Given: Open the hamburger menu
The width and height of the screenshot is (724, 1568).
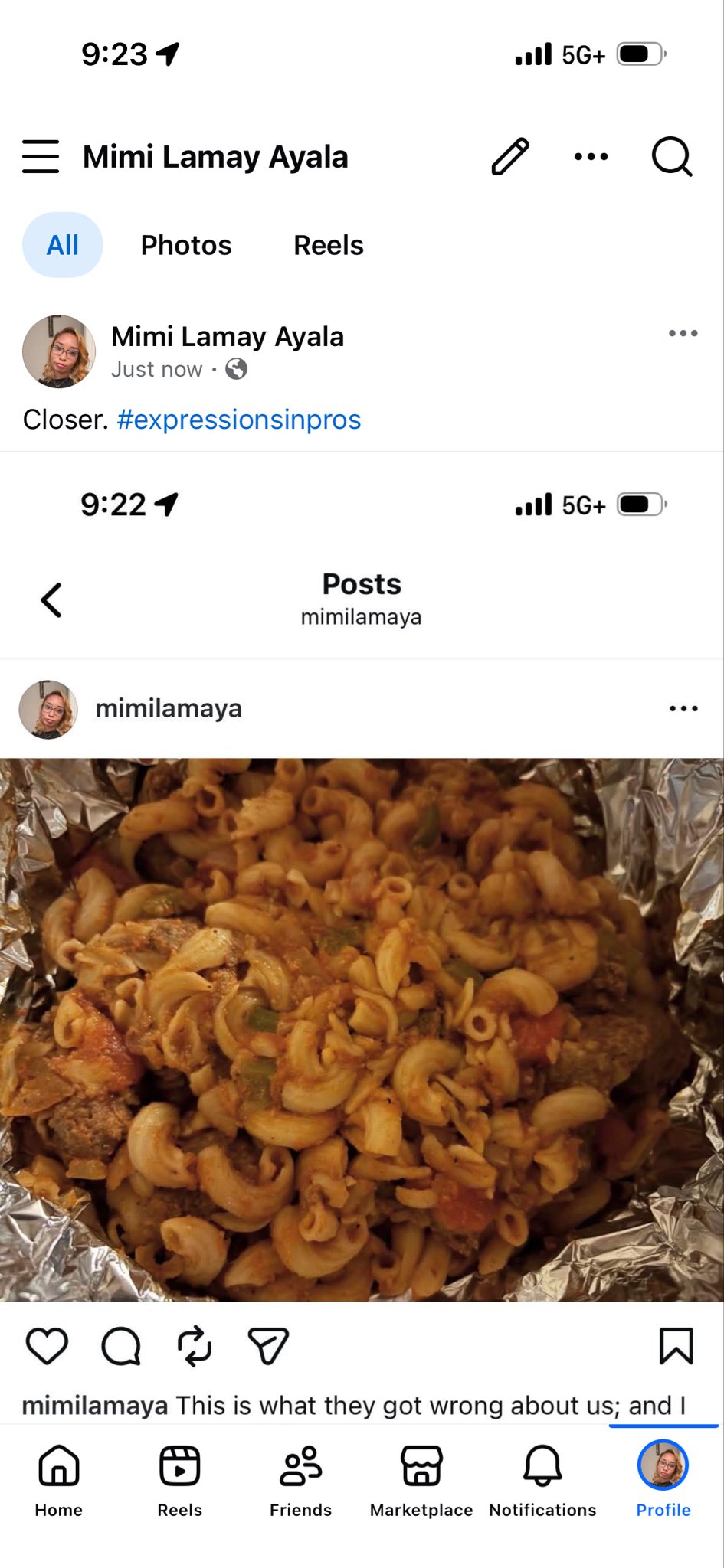Looking at the screenshot, I should pos(41,157).
